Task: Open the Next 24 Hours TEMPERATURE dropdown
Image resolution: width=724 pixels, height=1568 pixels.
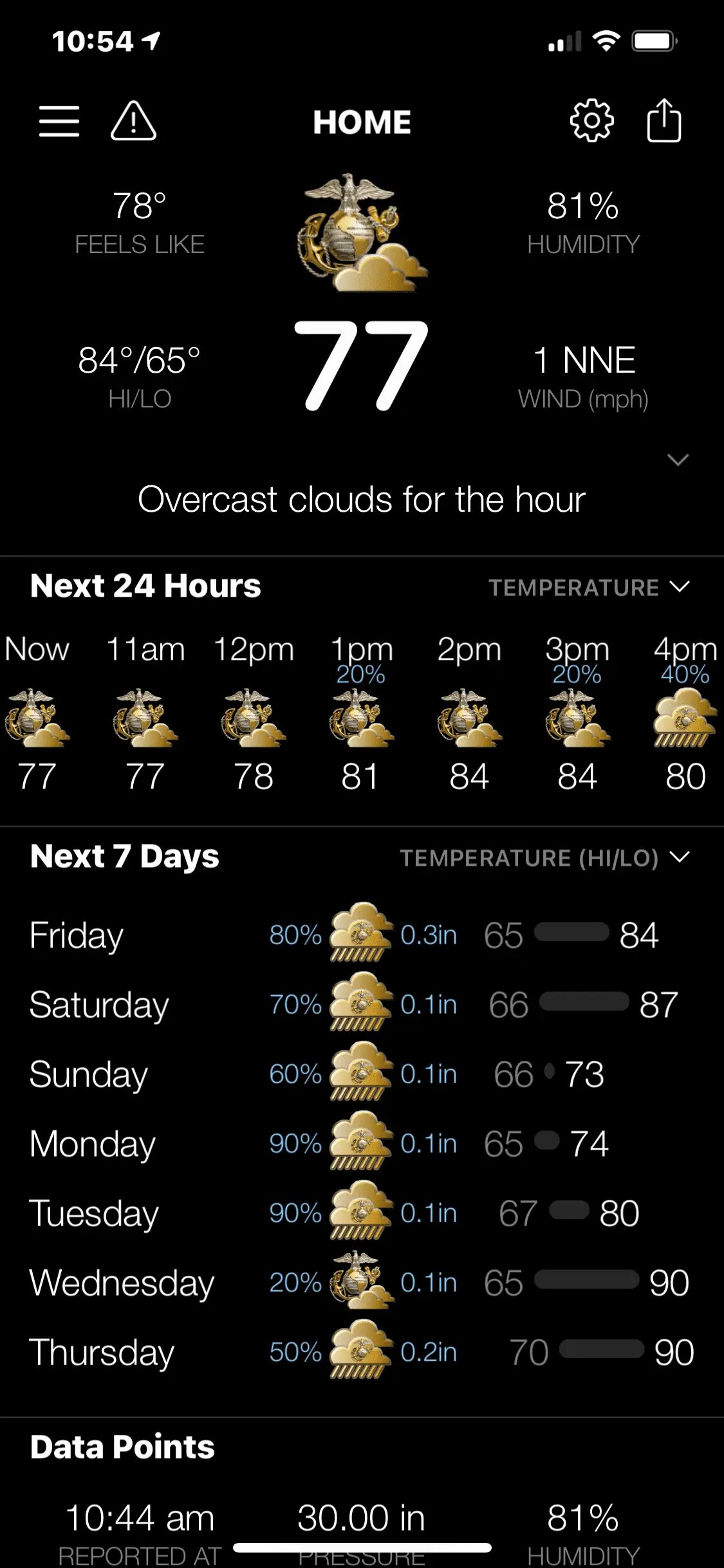Action: (589, 587)
